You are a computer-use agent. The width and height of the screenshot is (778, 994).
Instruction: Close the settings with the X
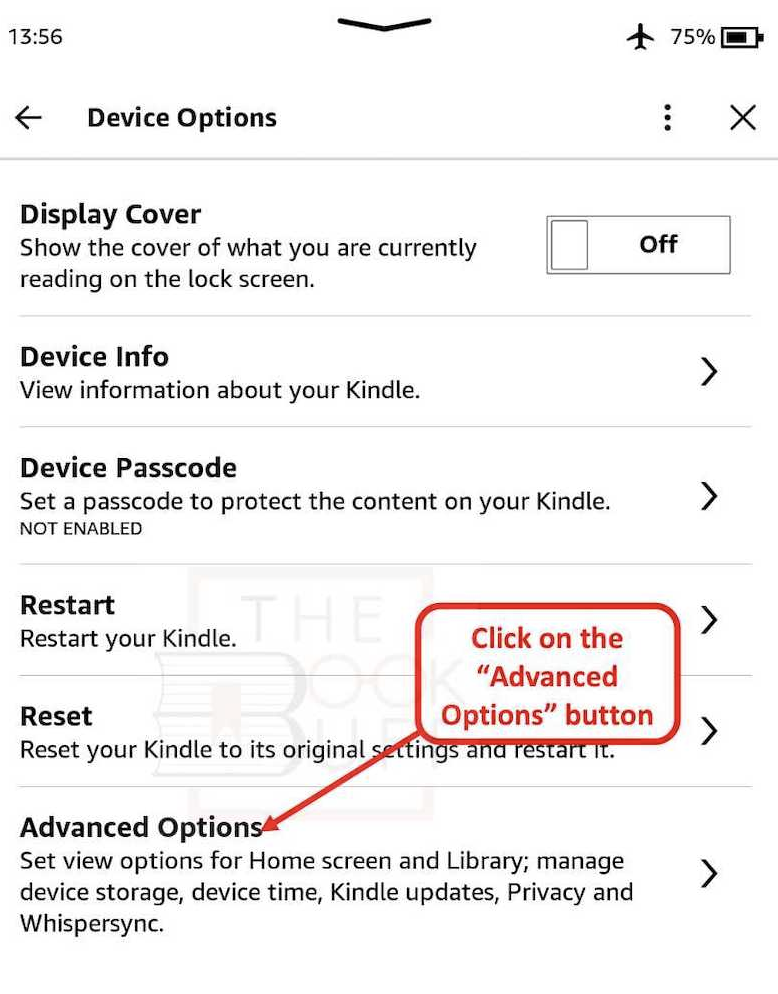pyautogui.click(x=742, y=118)
